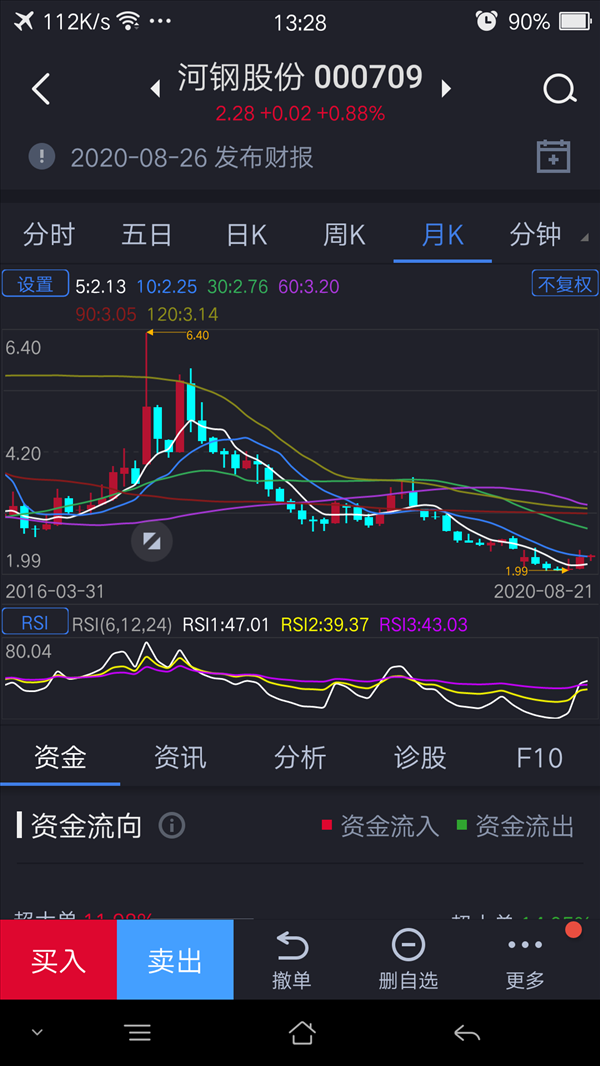Open the stock search magnifier

[560, 89]
